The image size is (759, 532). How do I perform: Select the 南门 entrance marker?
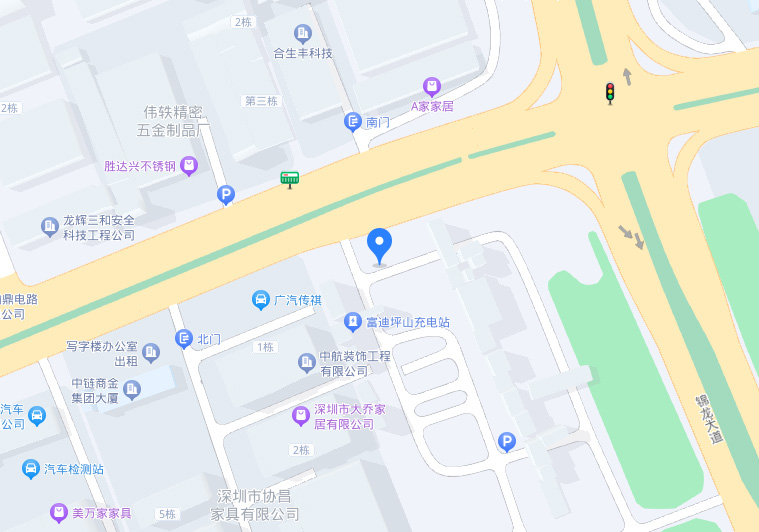point(352,122)
